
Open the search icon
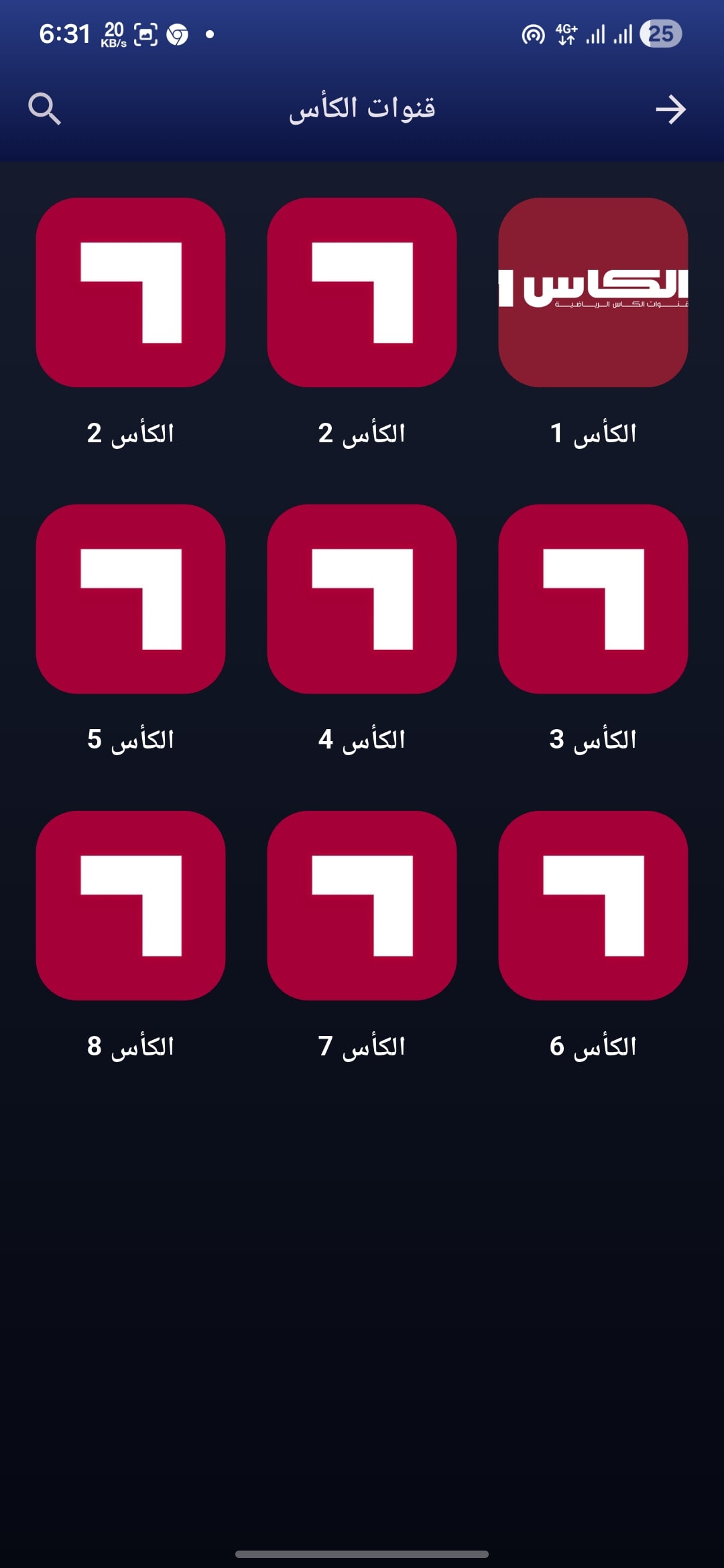44,109
